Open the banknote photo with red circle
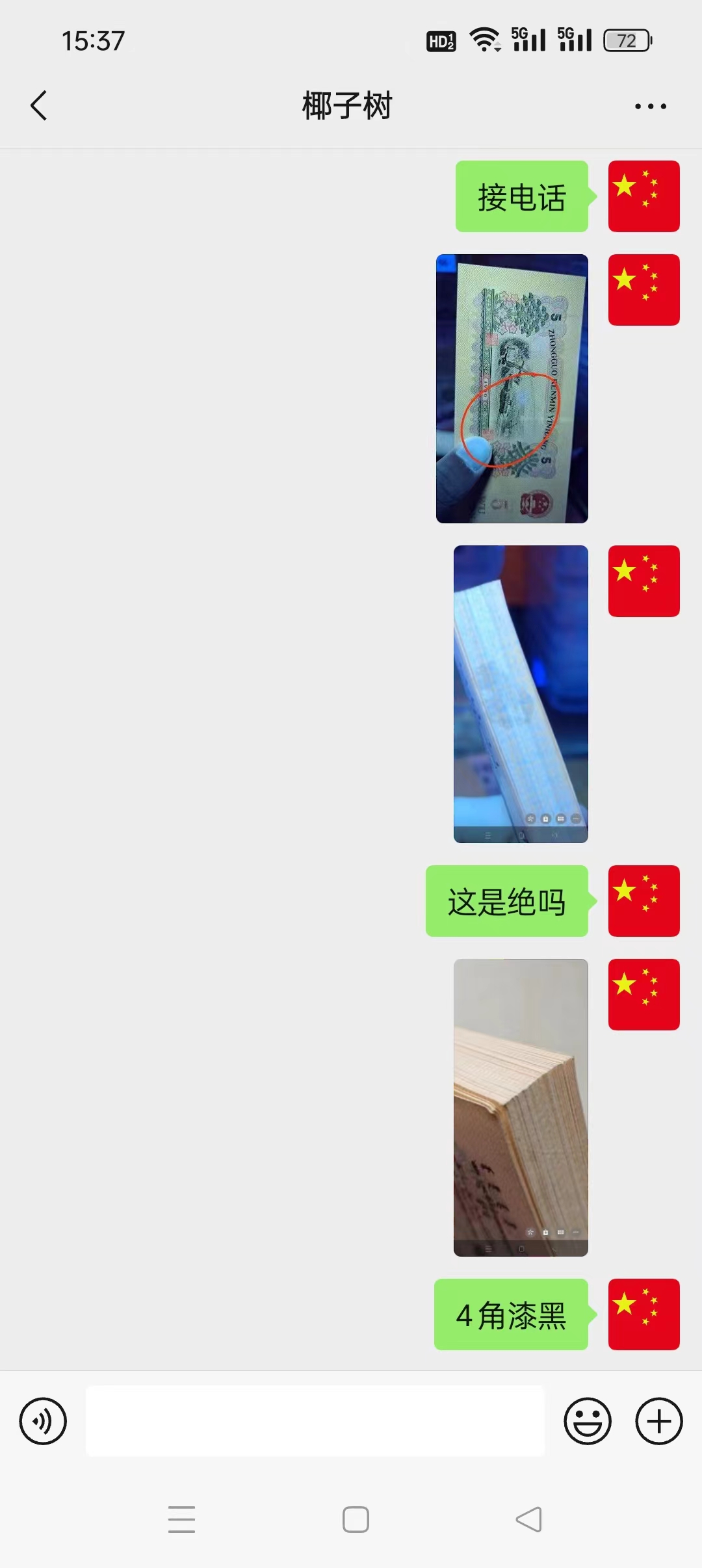This screenshot has width=702, height=1568. click(x=512, y=389)
